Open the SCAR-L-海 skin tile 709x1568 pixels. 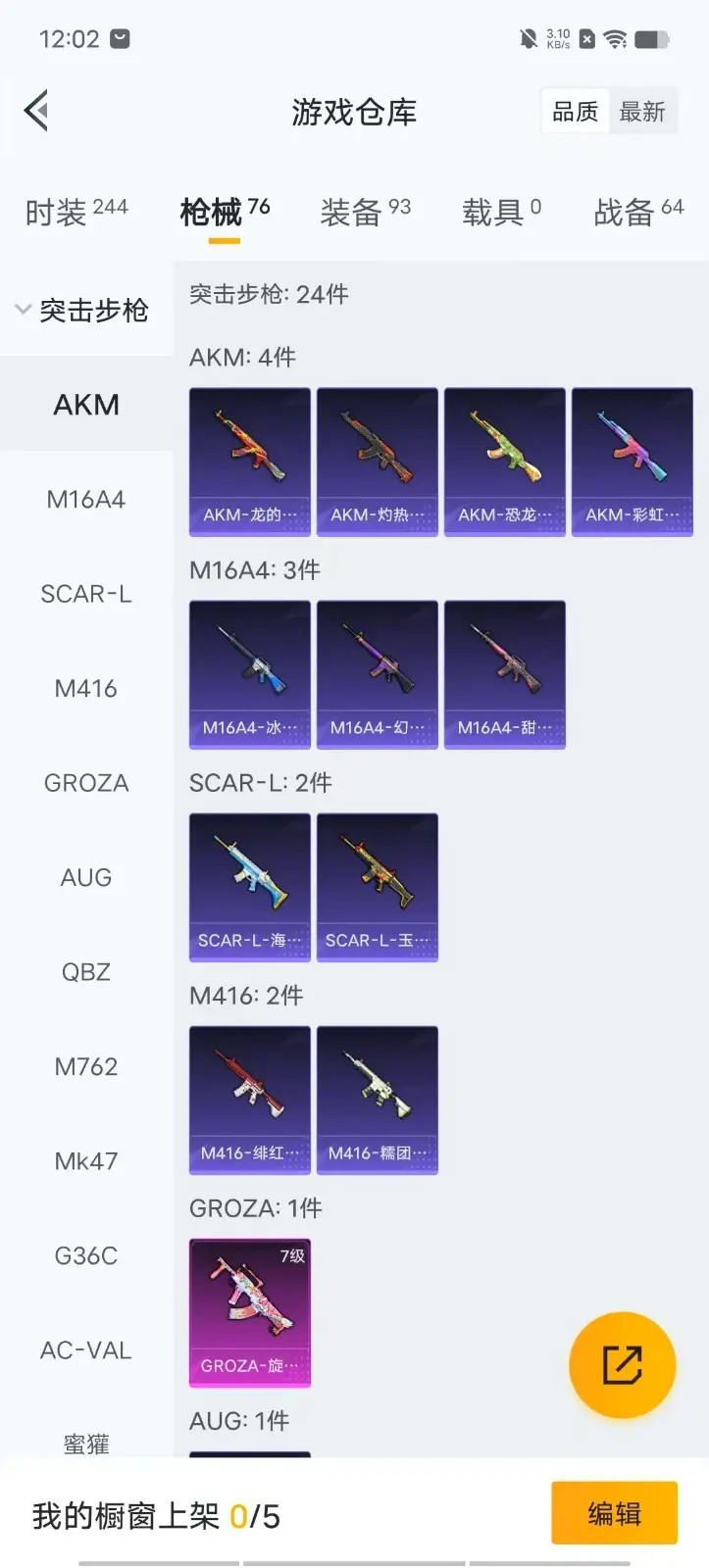point(250,887)
